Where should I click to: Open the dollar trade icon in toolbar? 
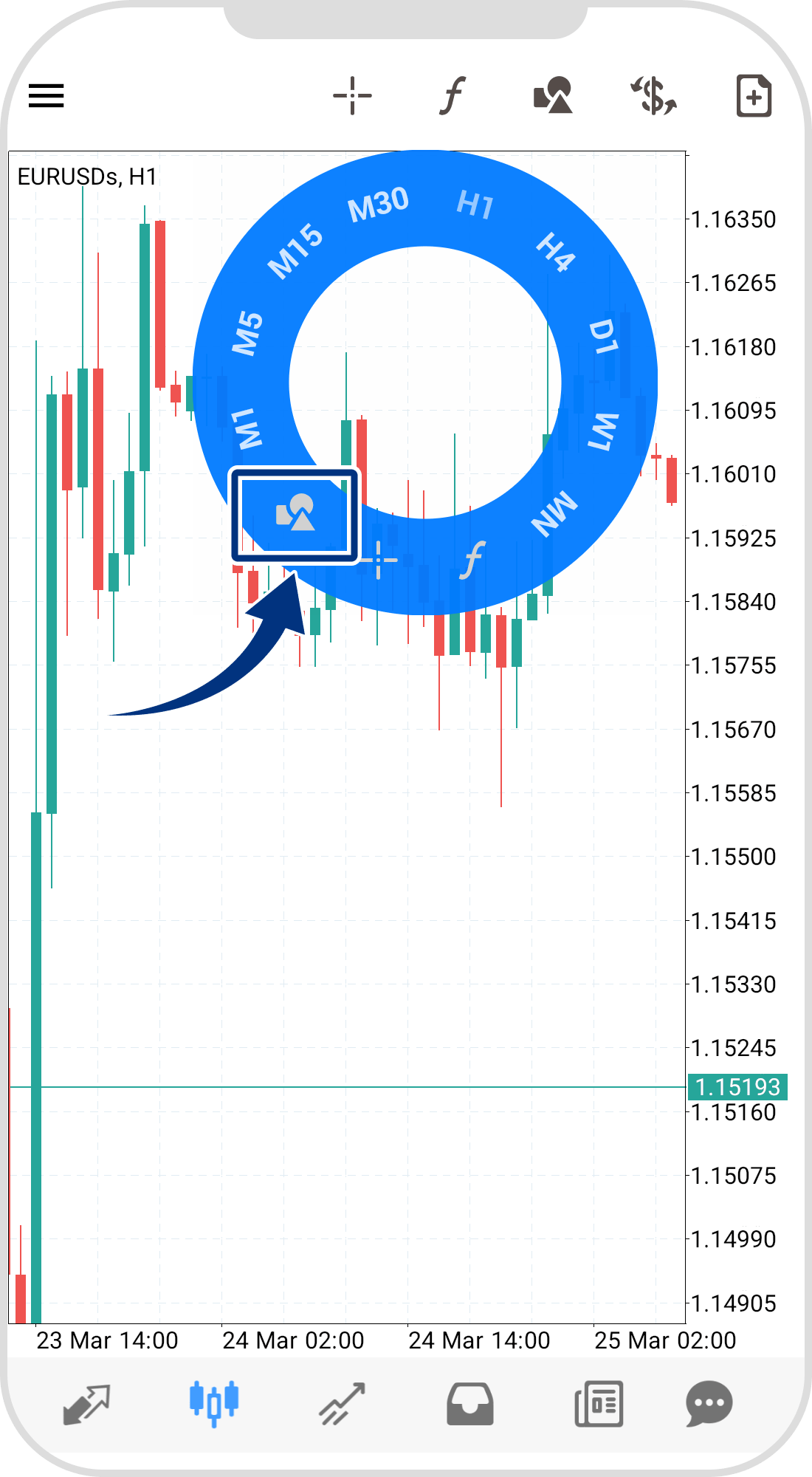tap(653, 96)
